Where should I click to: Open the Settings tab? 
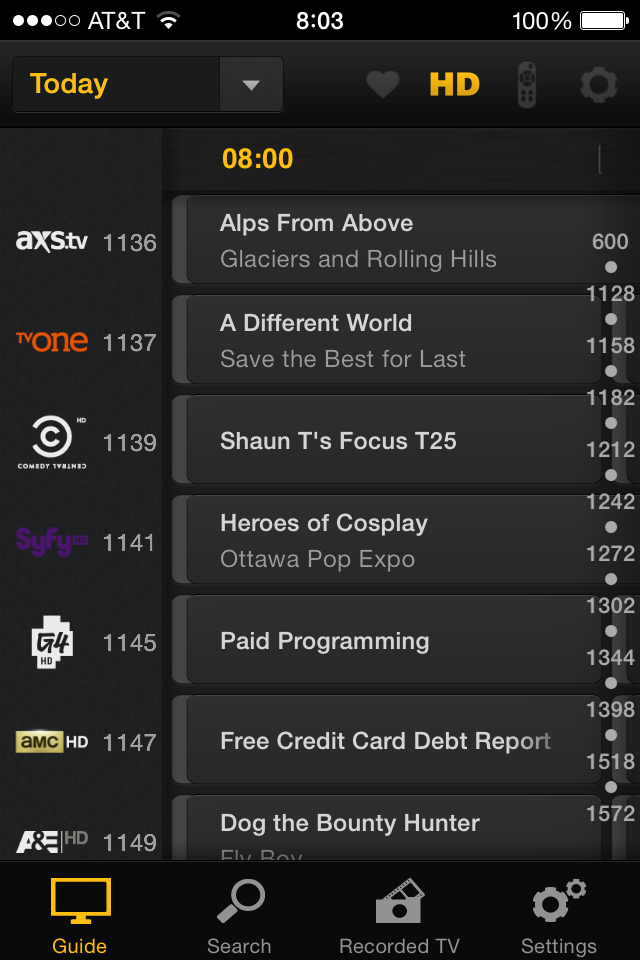tap(558, 915)
